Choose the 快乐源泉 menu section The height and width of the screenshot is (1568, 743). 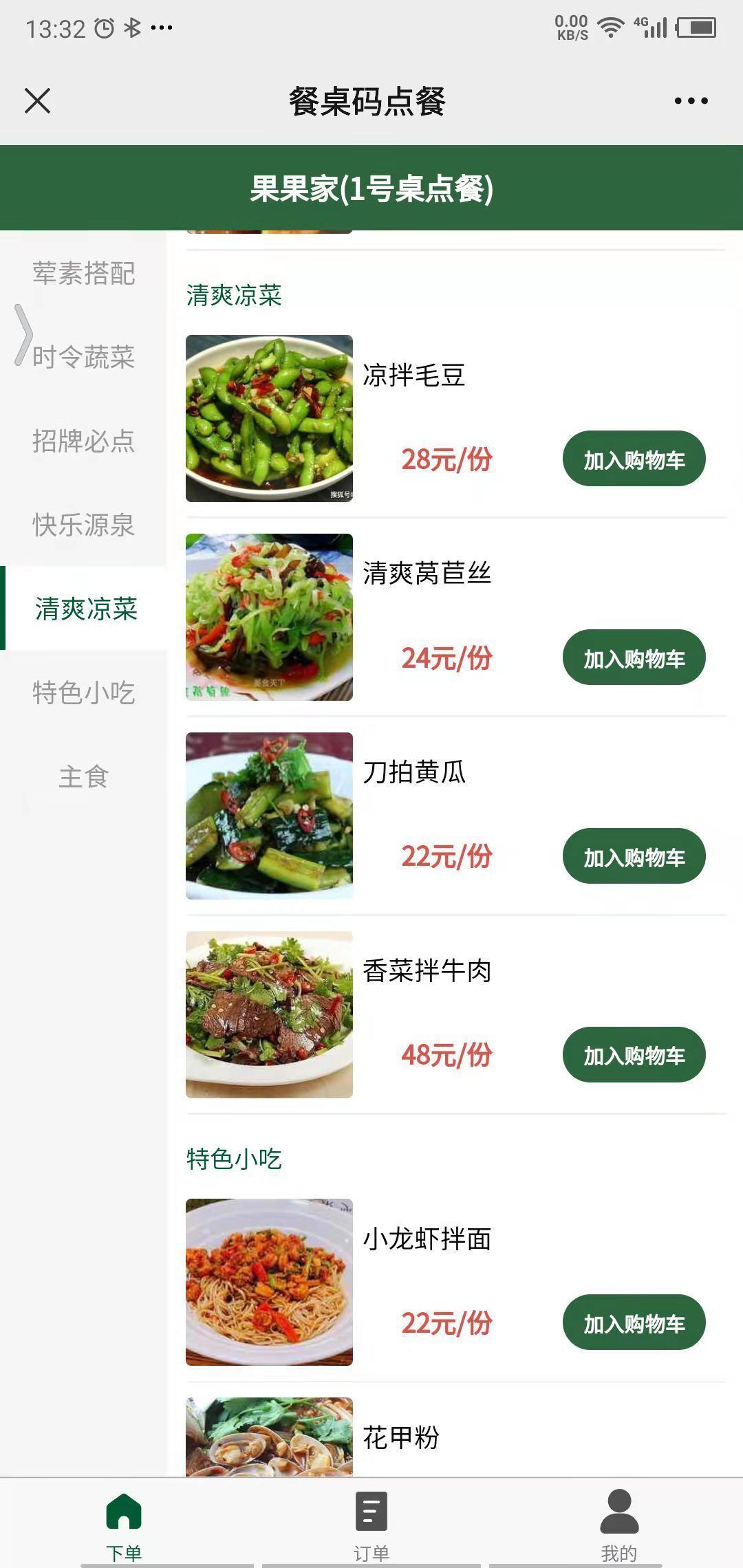(x=83, y=525)
